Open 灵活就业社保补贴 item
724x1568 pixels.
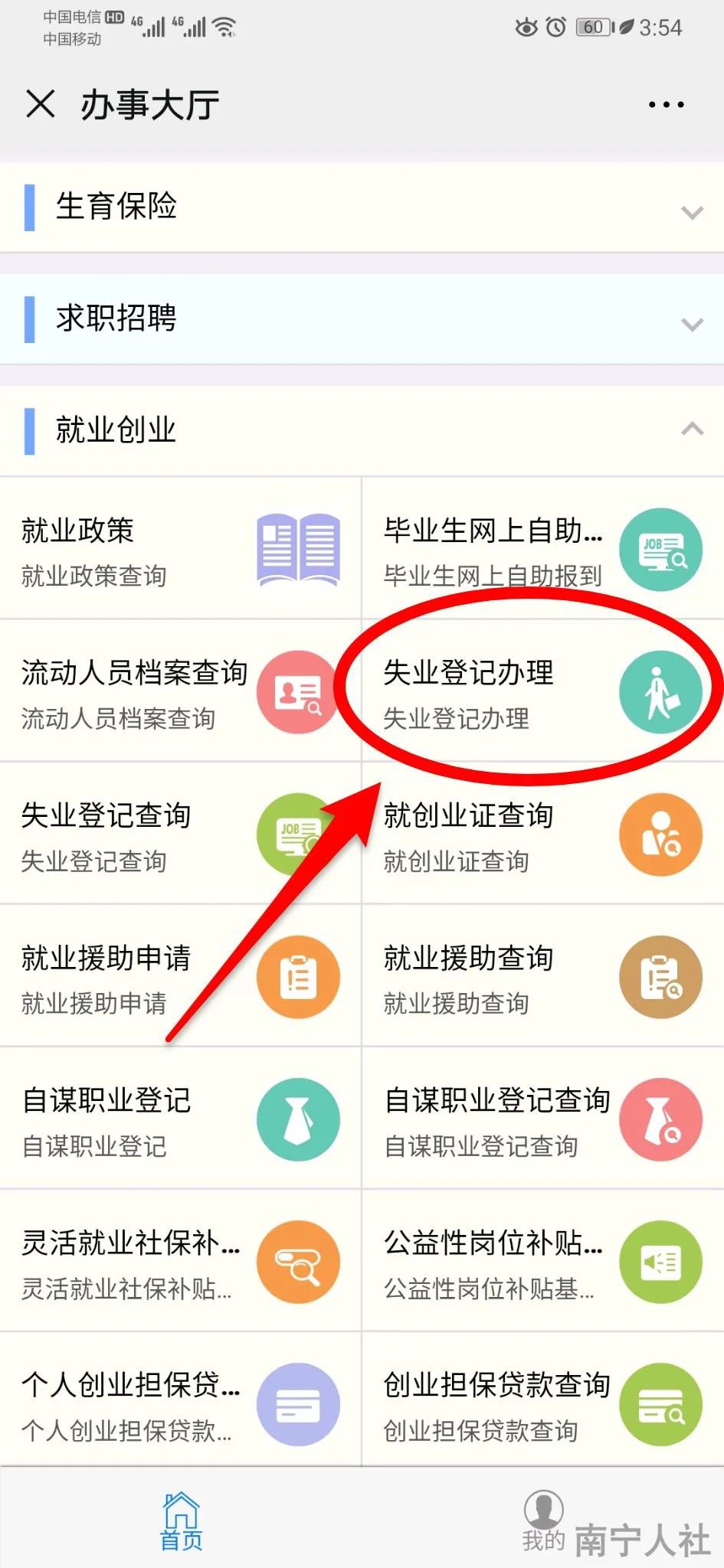180,1262
